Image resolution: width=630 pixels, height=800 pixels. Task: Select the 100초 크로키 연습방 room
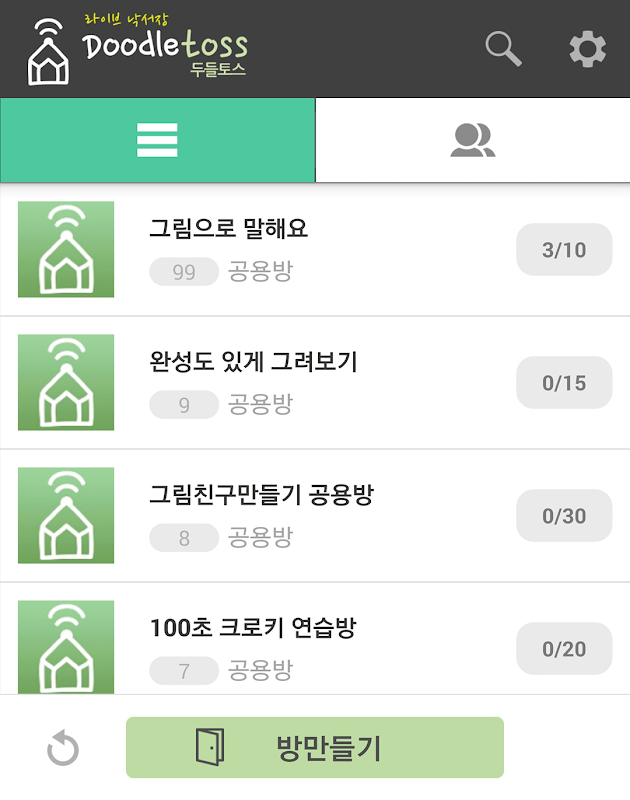(x=252, y=628)
